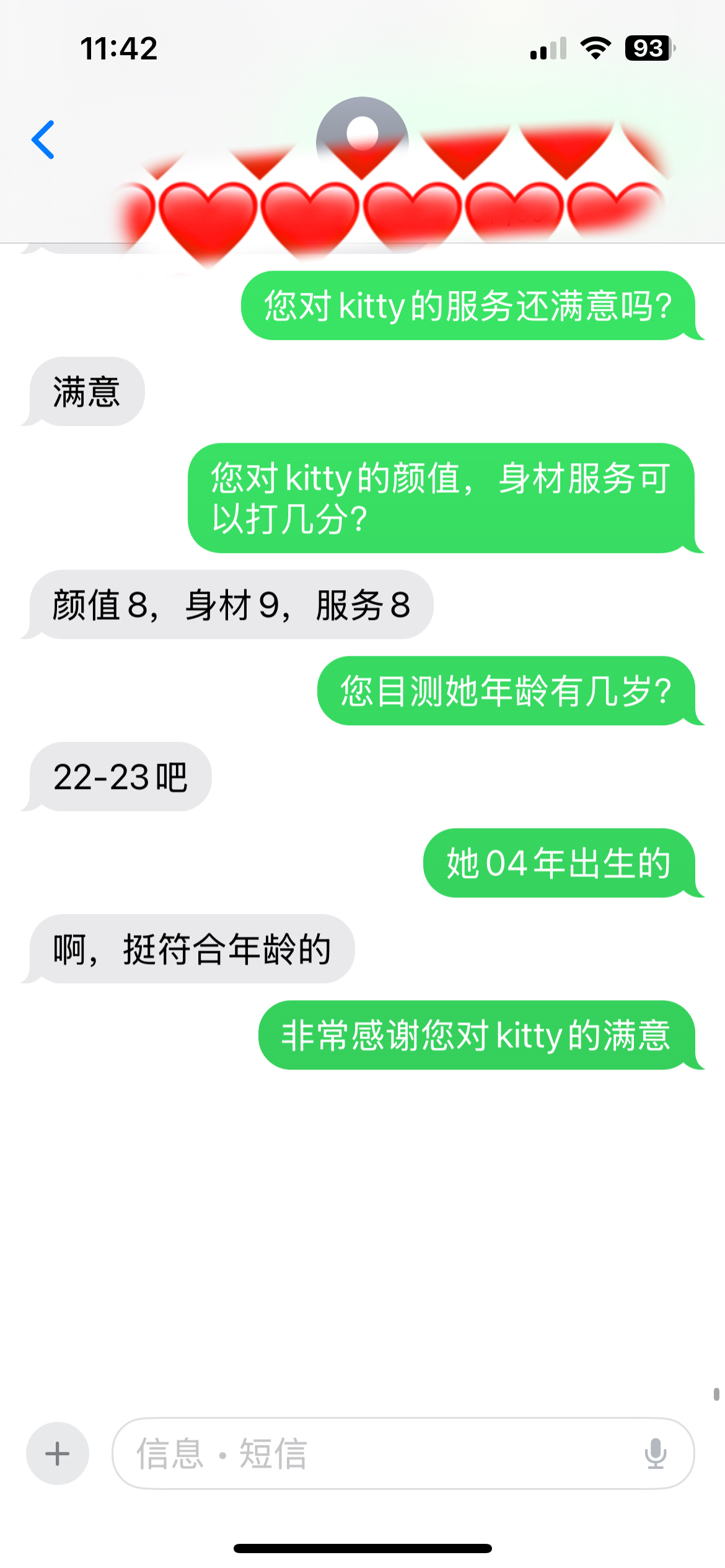725x1568 pixels.
Task: Go back to the messages list
Action: coord(43,140)
